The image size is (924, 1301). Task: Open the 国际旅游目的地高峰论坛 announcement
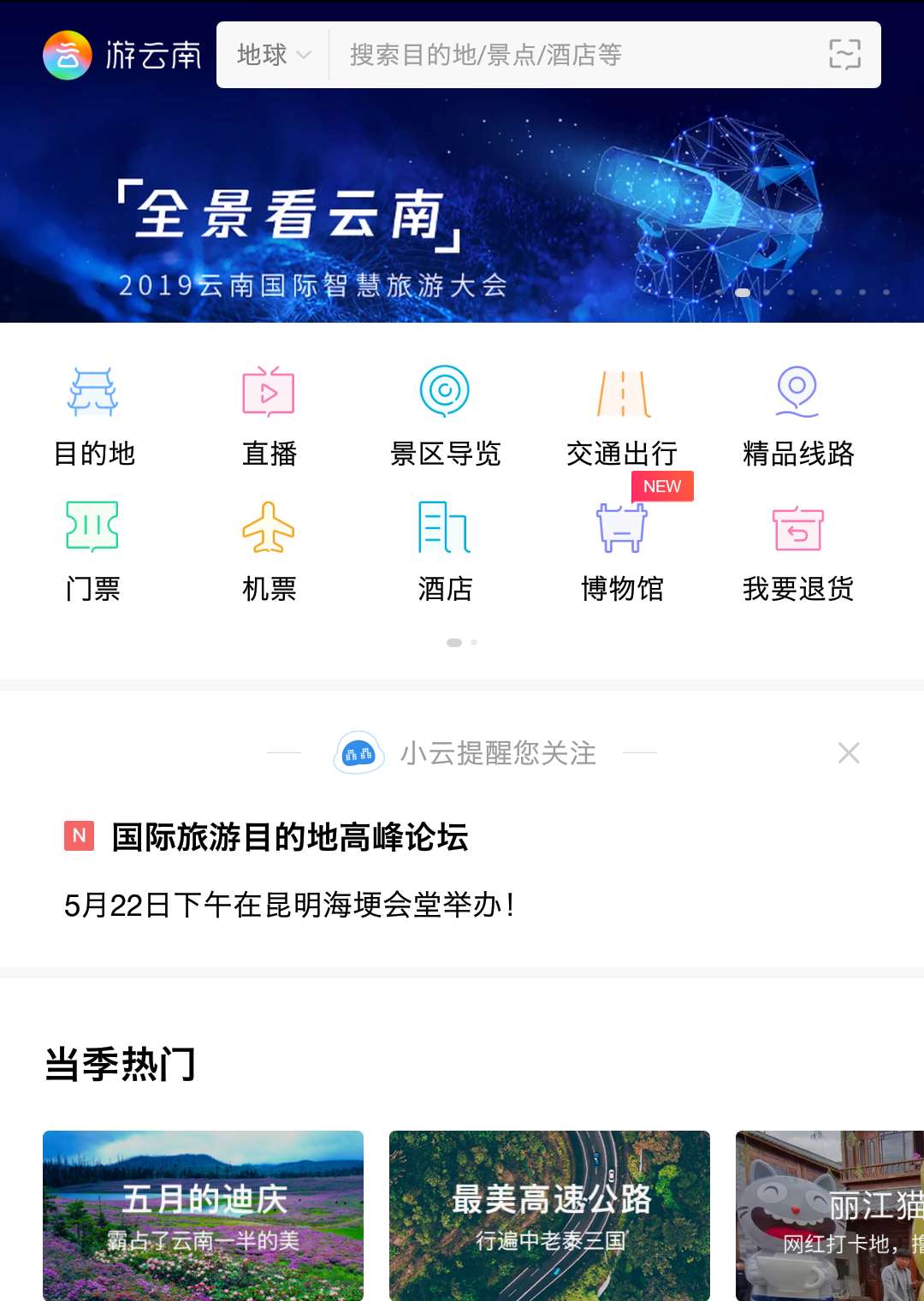pos(291,837)
